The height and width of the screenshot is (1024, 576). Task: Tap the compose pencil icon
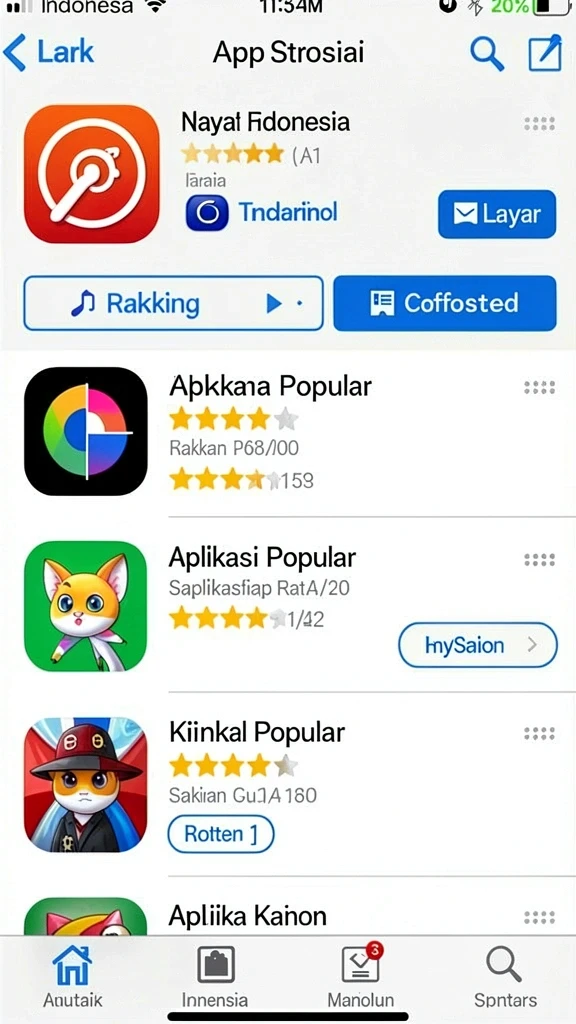coord(545,52)
